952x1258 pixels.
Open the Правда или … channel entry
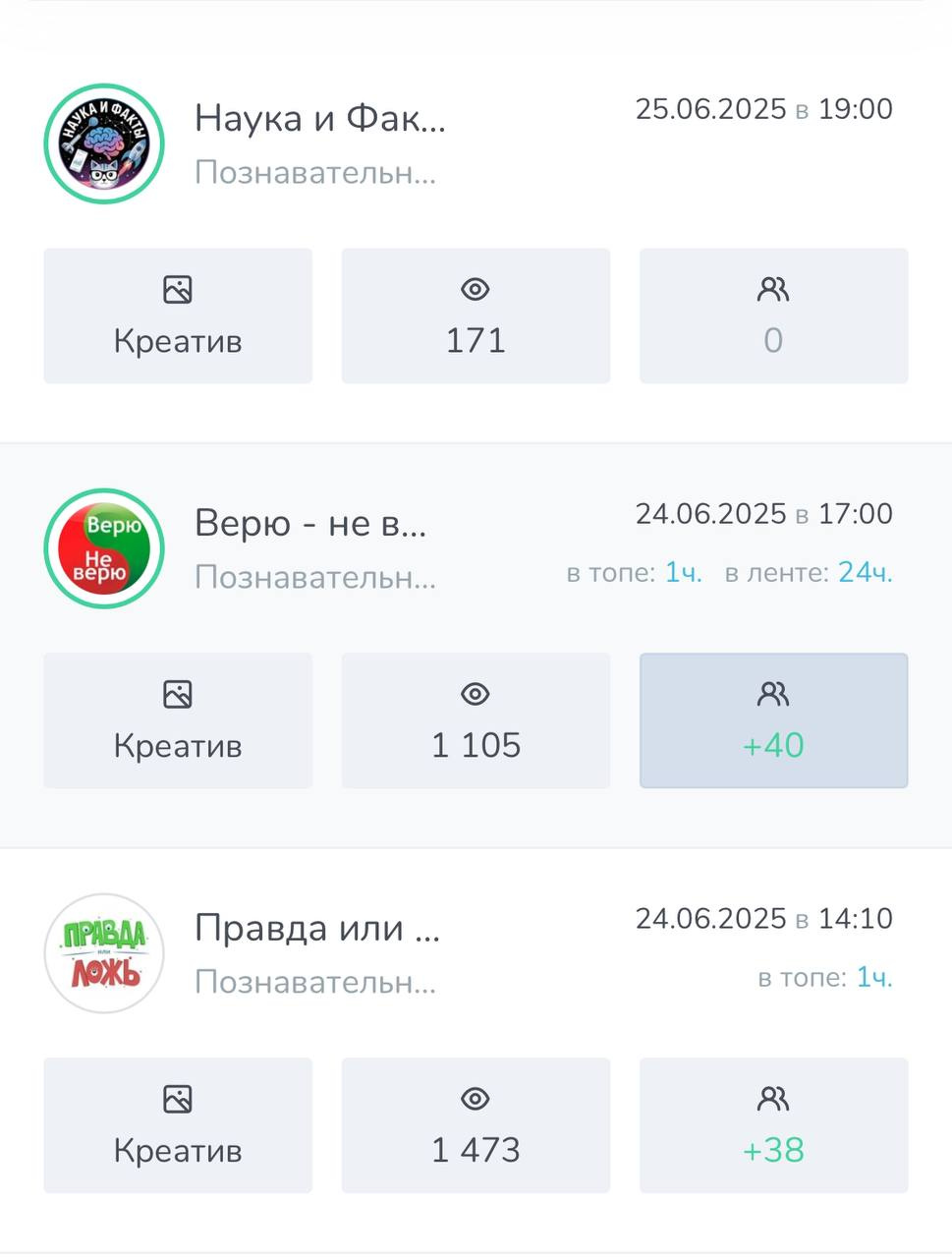(x=316, y=930)
